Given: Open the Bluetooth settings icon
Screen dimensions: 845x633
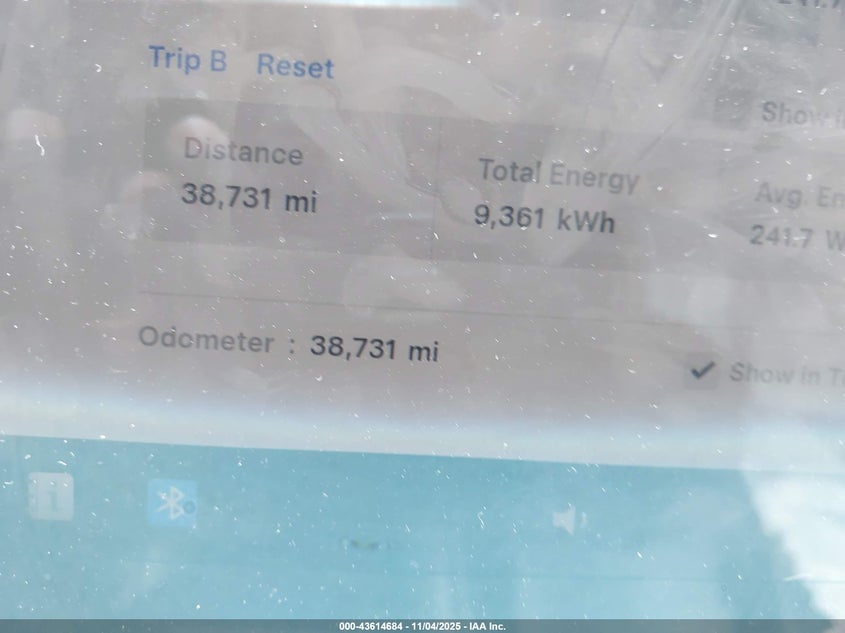Looking at the screenshot, I should [174, 503].
